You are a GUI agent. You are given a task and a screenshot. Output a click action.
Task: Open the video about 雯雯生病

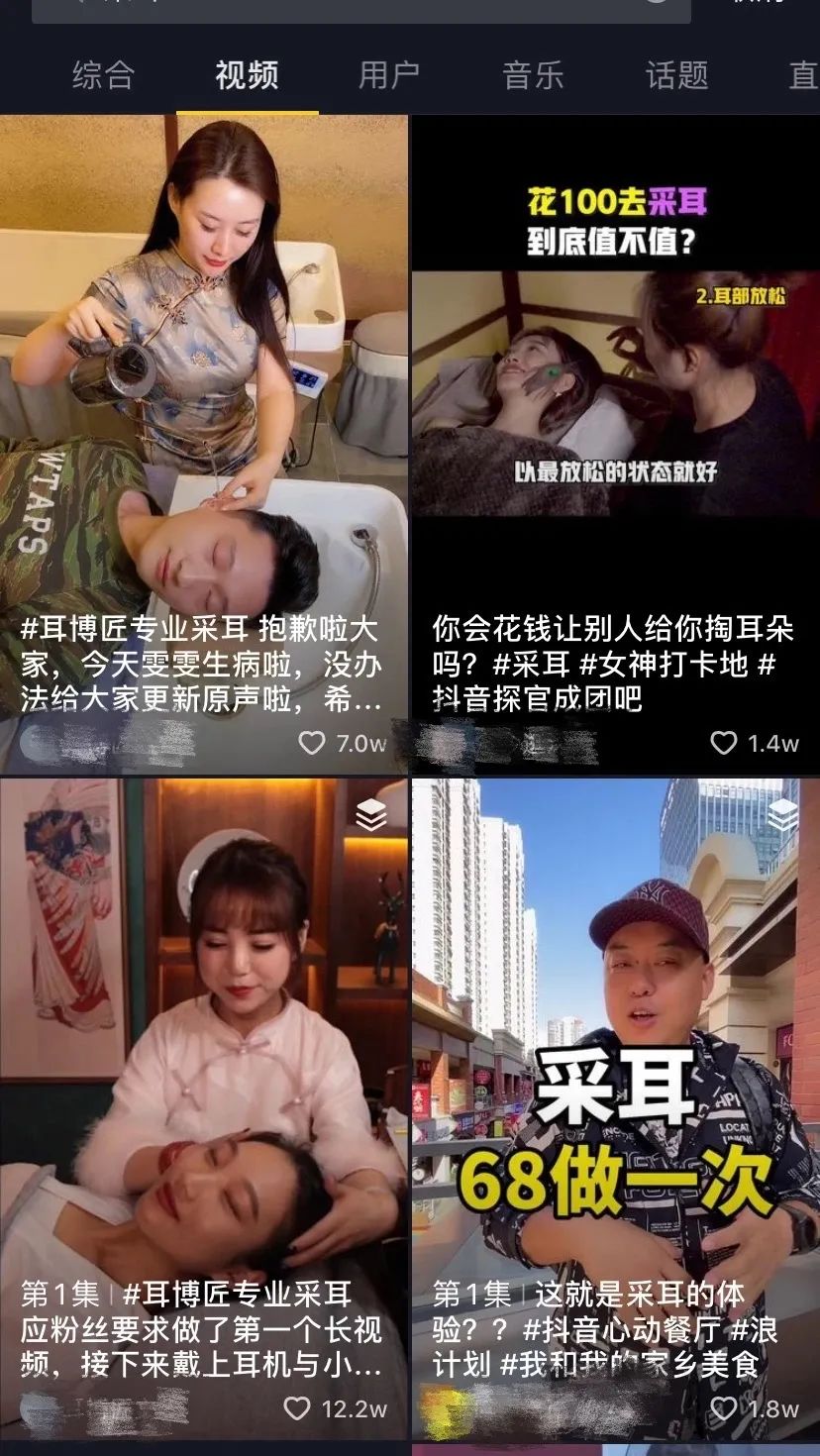coord(204,444)
